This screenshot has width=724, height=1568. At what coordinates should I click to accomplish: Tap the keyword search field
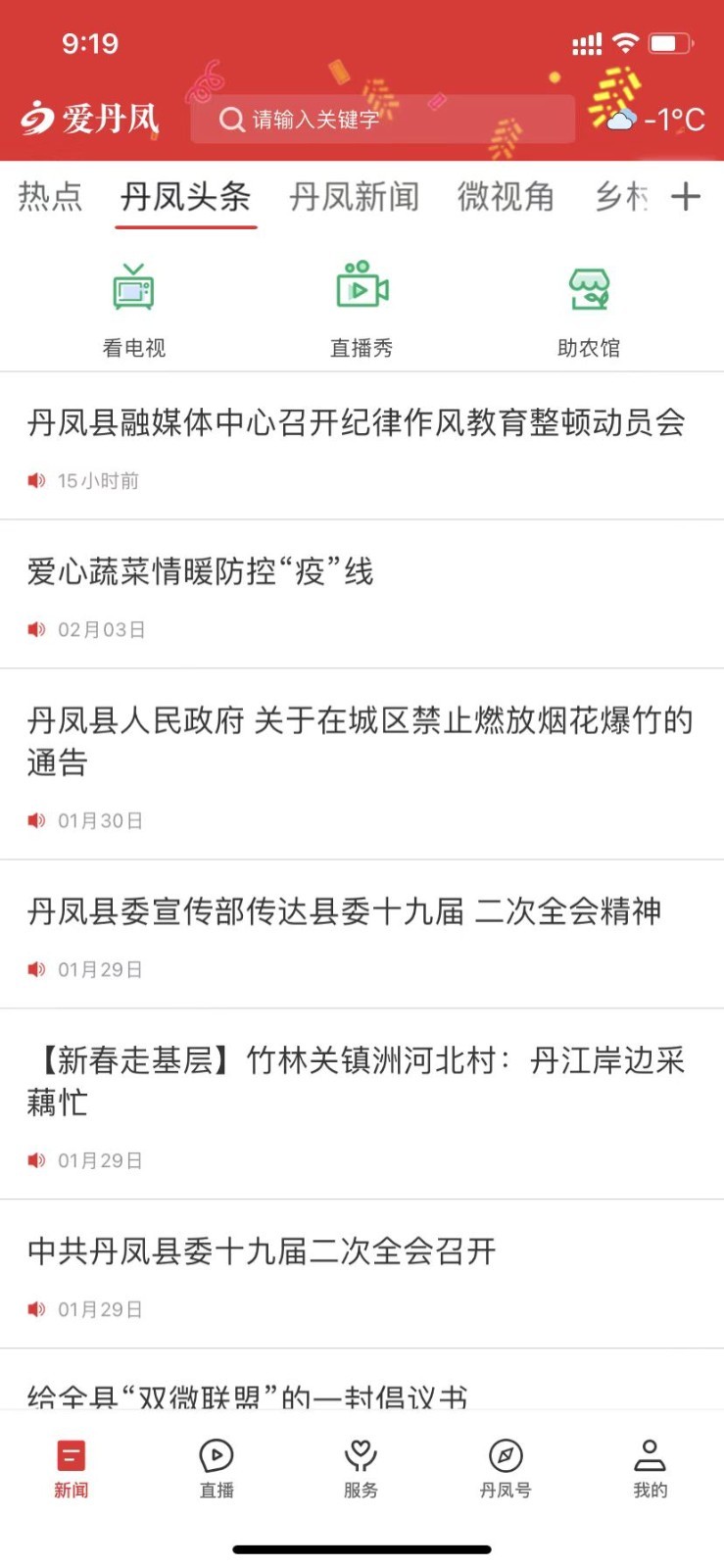(x=382, y=120)
